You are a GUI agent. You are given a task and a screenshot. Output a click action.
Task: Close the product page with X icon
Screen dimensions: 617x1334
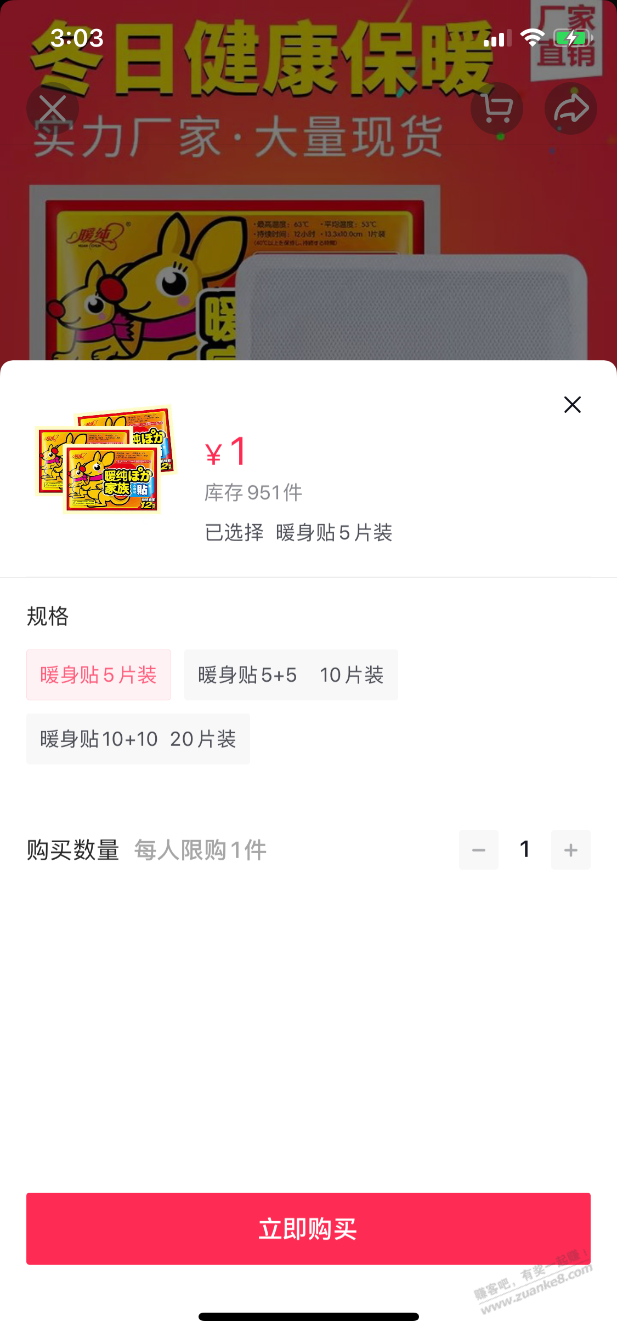coord(52,109)
